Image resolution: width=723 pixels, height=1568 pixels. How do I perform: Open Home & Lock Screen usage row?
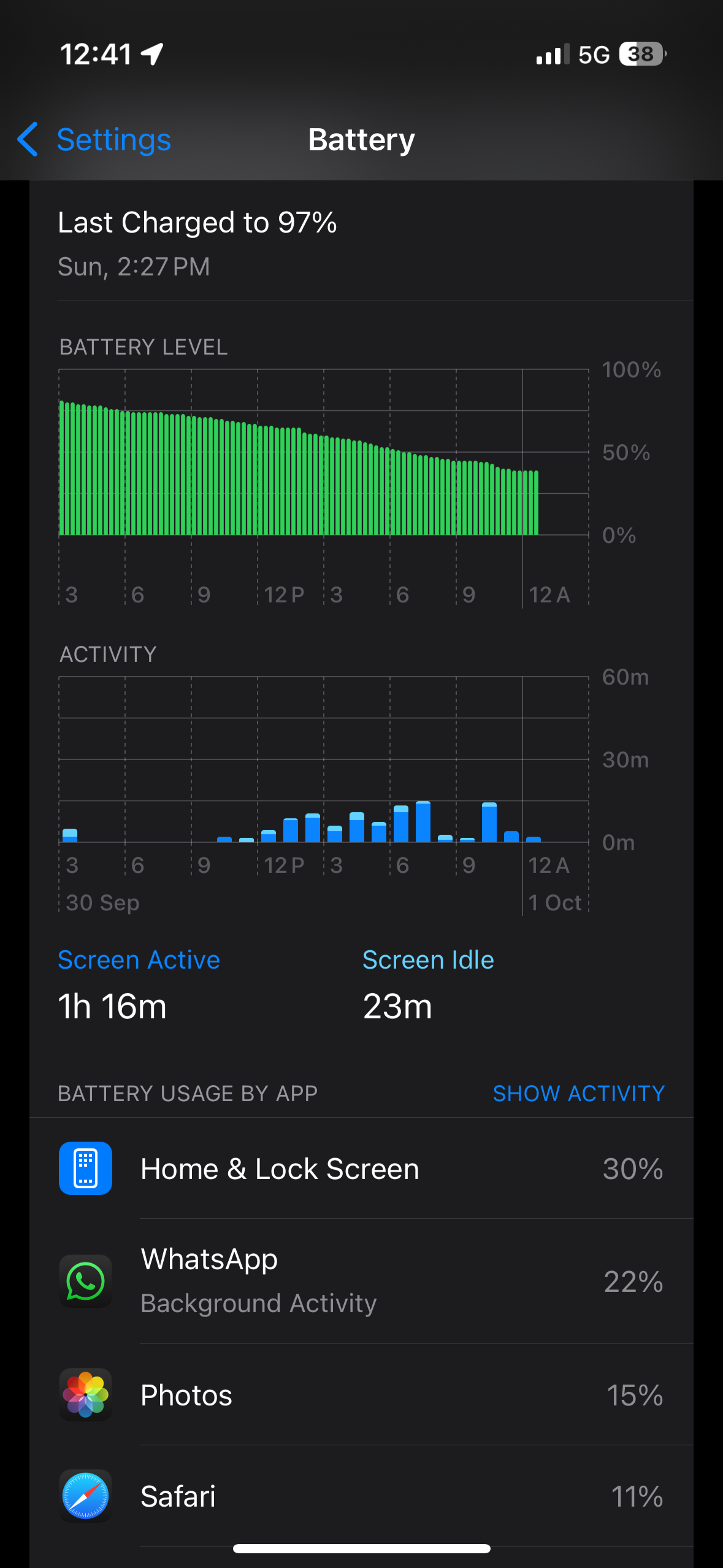pos(361,1169)
